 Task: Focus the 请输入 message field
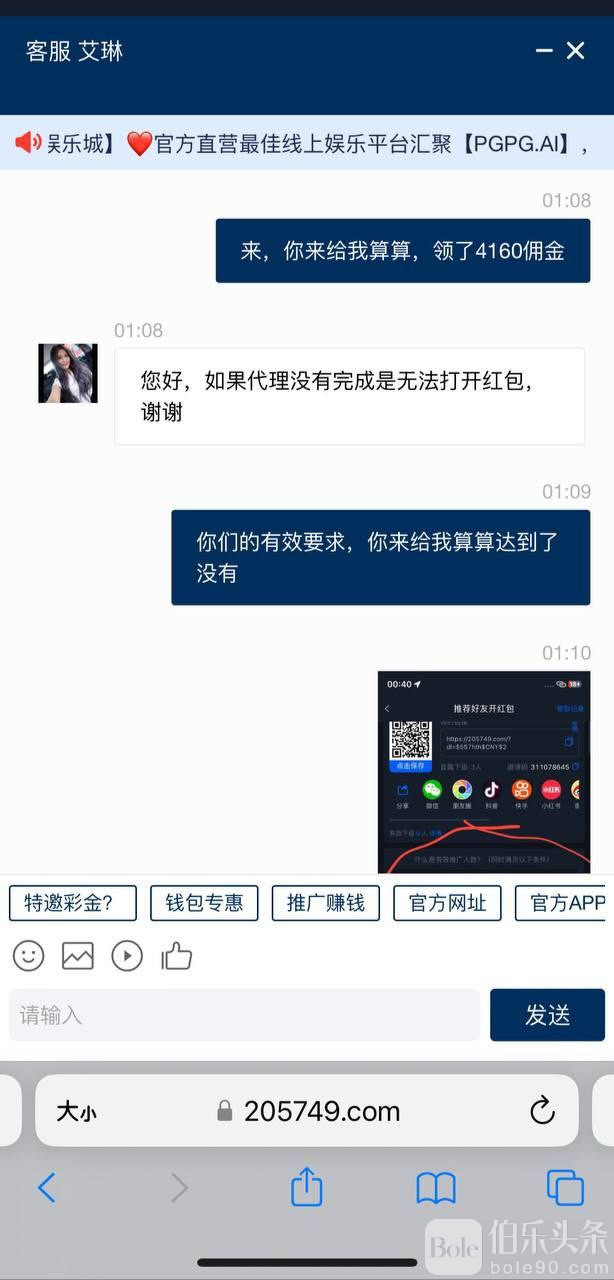244,1015
